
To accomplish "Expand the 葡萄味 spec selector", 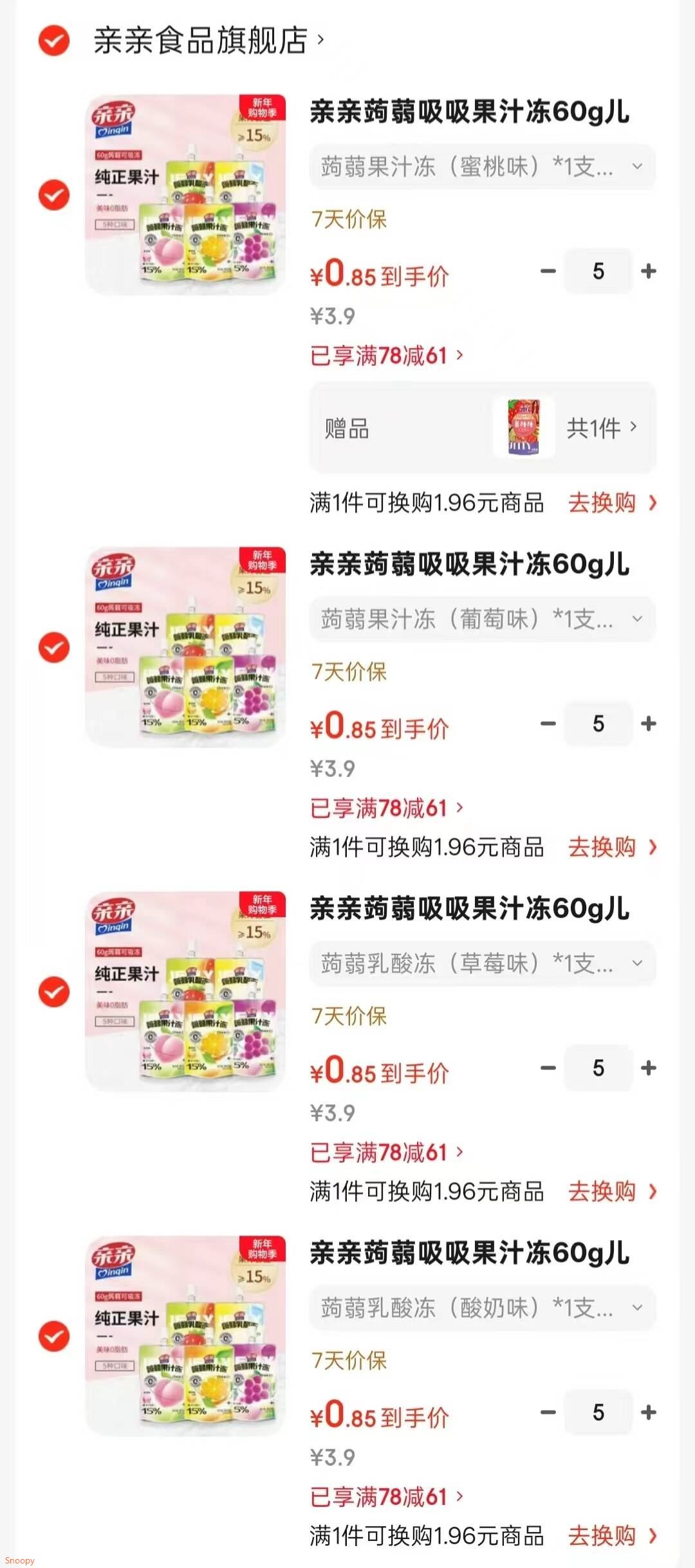I will (481, 619).
